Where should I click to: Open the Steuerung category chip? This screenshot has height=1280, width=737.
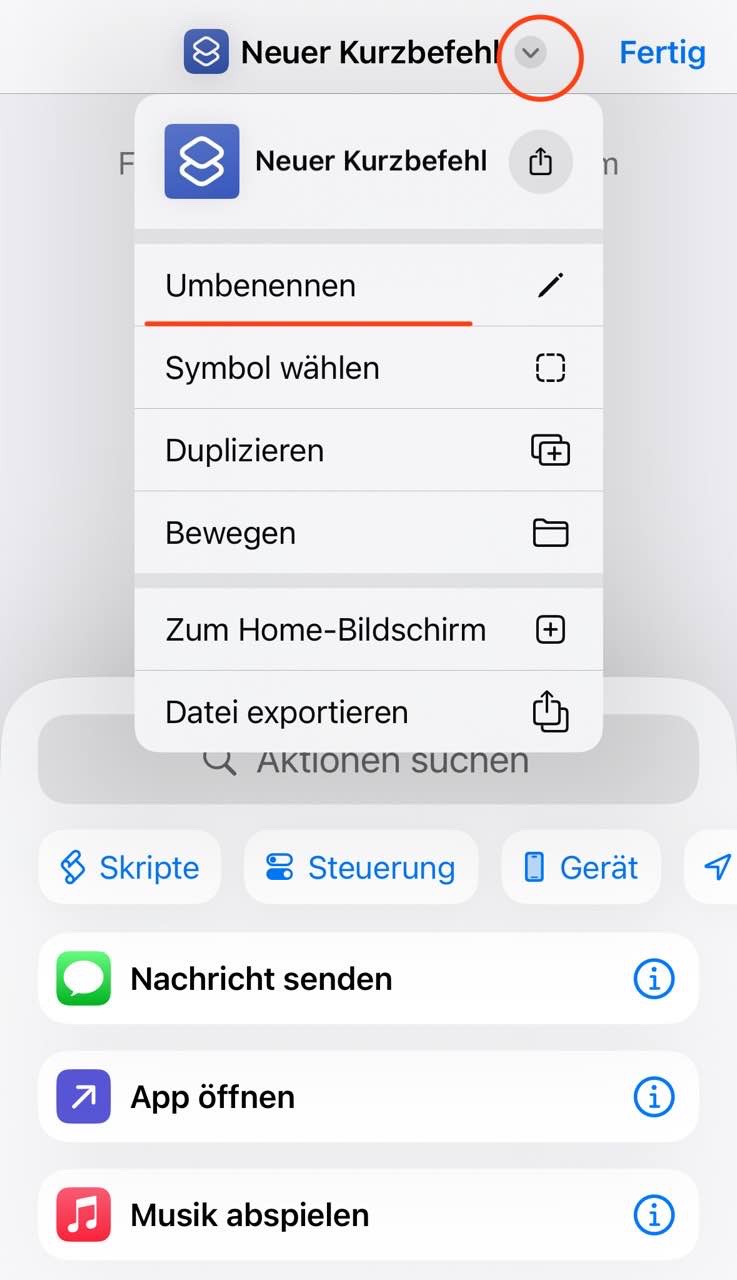361,867
